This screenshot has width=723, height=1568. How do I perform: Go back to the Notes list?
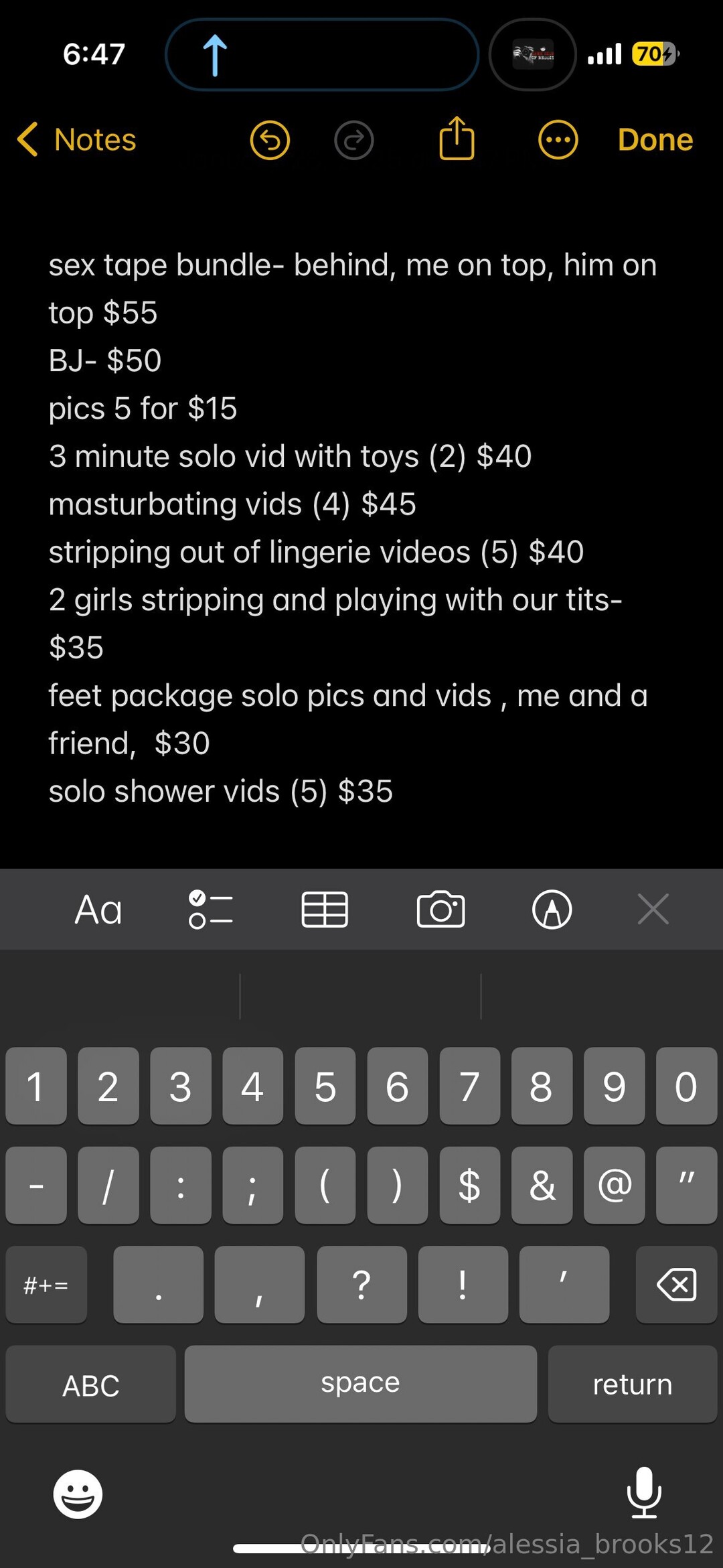click(x=76, y=140)
